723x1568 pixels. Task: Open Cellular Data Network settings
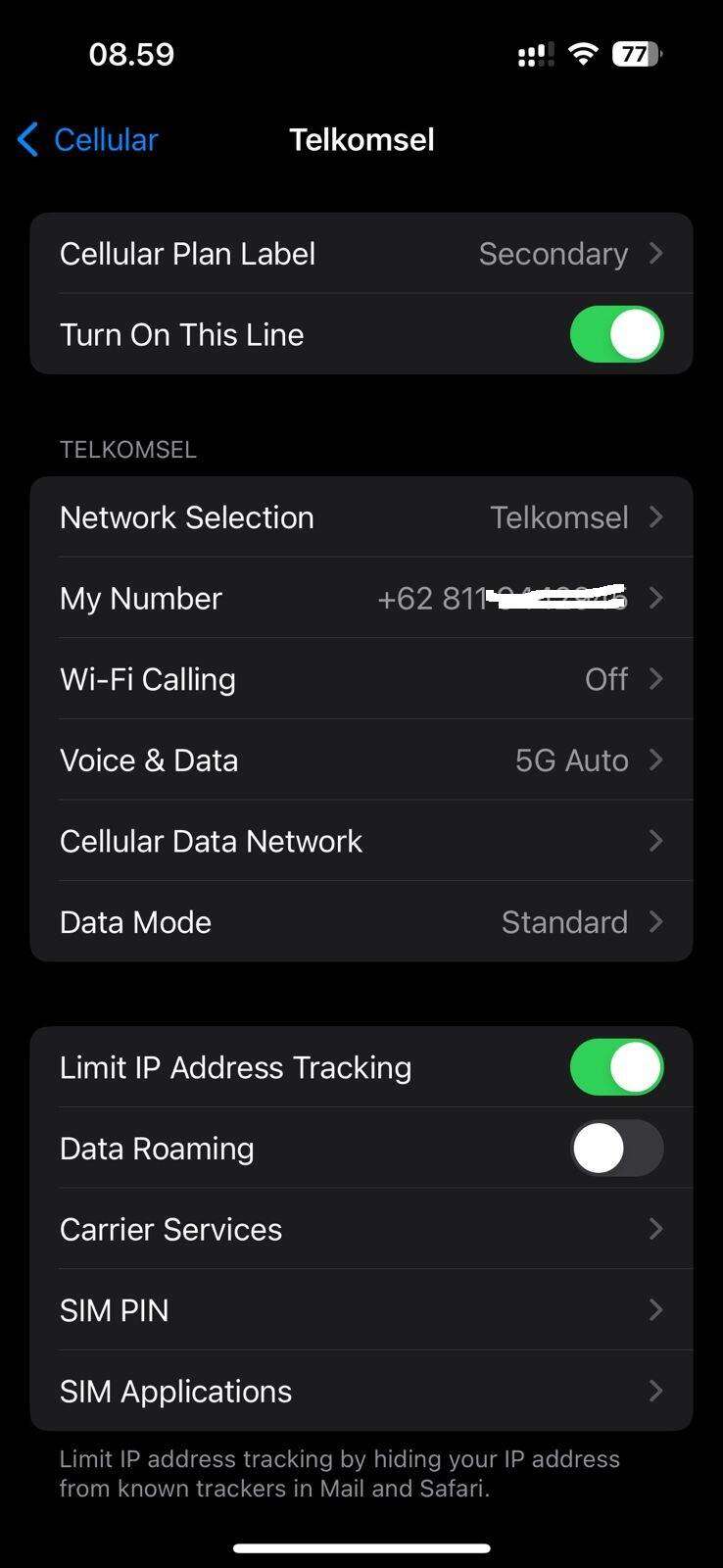pos(361,841)
